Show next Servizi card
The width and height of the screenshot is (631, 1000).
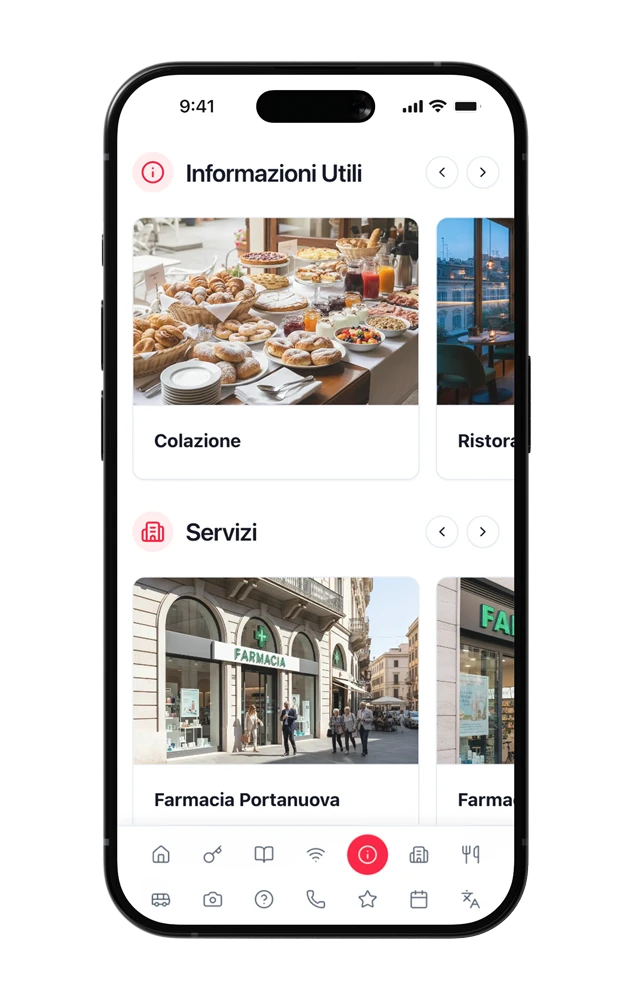(483, 532)
